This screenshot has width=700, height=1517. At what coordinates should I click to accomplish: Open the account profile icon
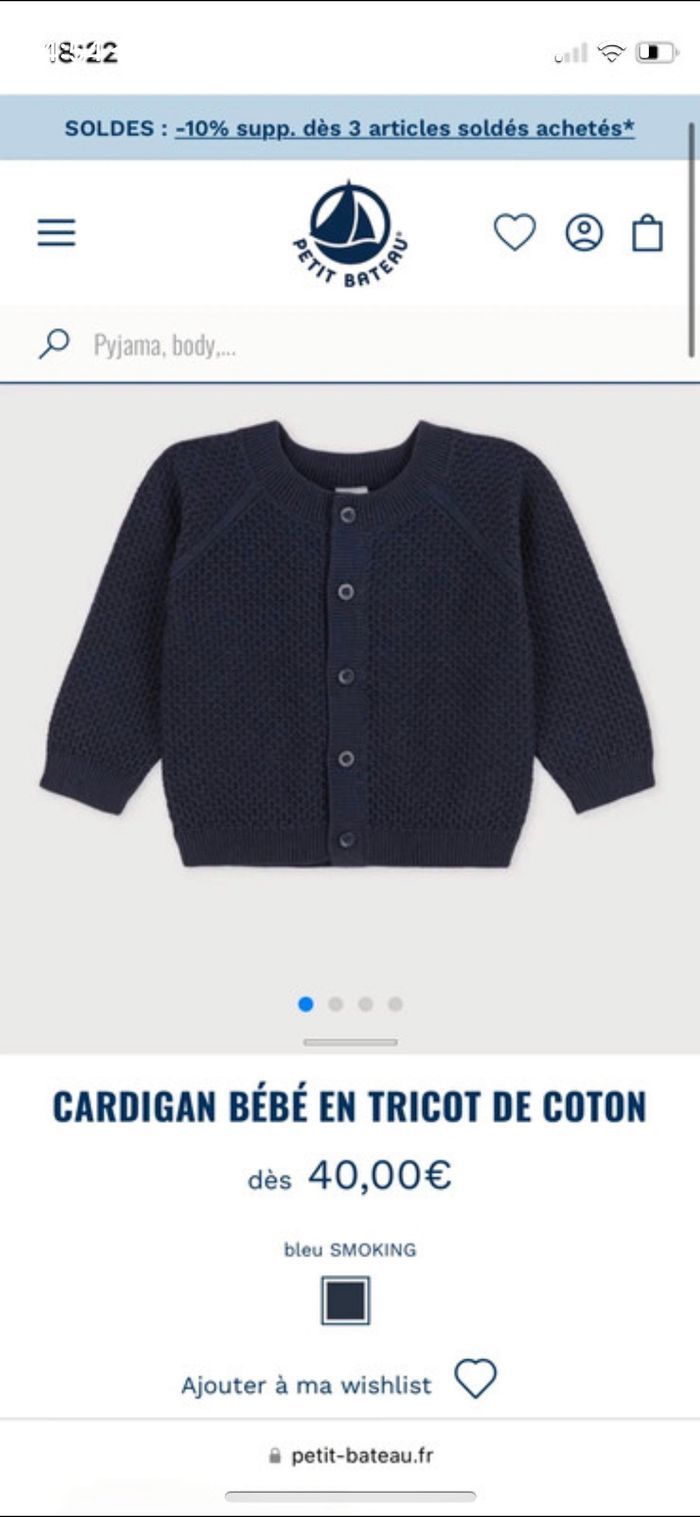pyautogui.click(x=584, y=232)
